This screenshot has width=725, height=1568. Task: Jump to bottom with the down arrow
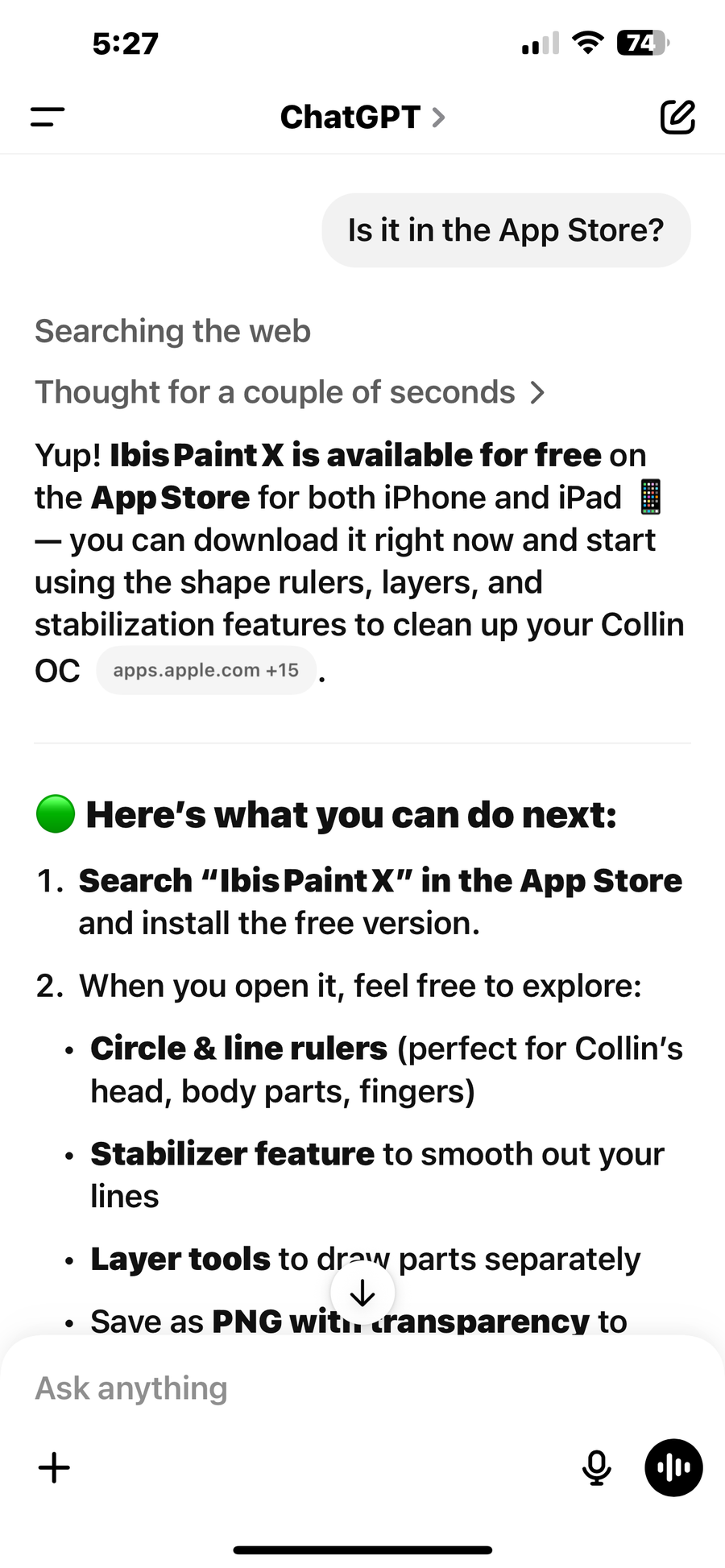[362, 1293]
